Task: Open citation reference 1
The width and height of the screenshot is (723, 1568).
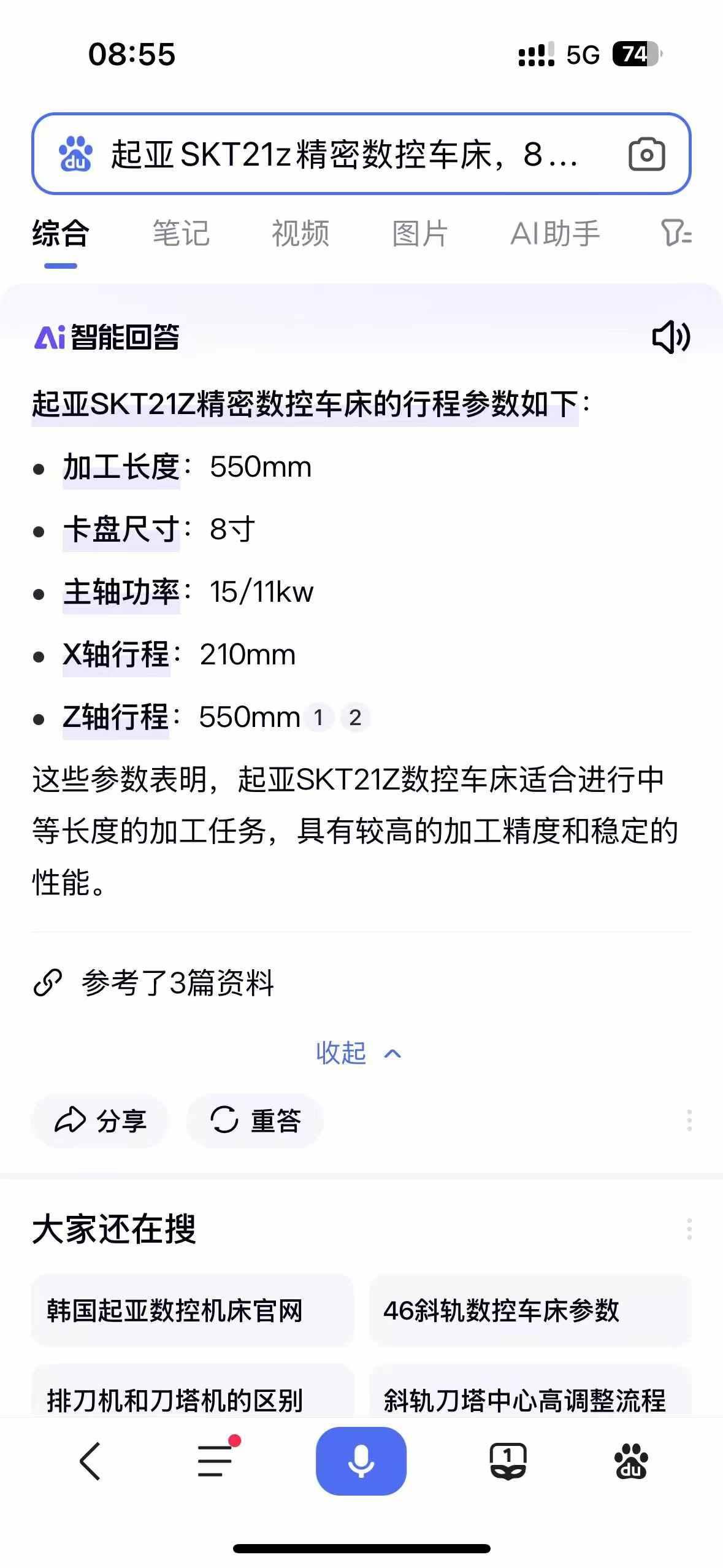Action: point(318,717)
